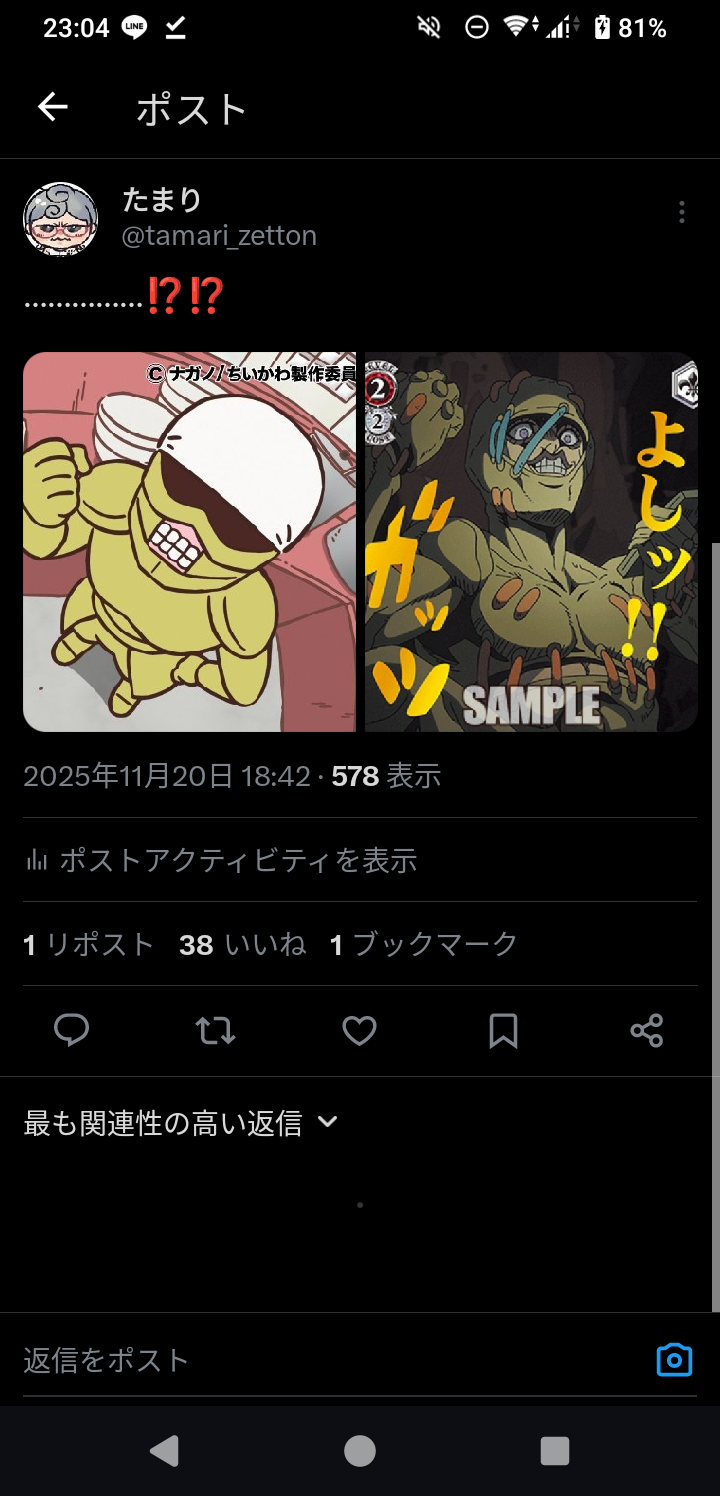Reply to this post
720x1496 pixels.
pos(71,1030)
